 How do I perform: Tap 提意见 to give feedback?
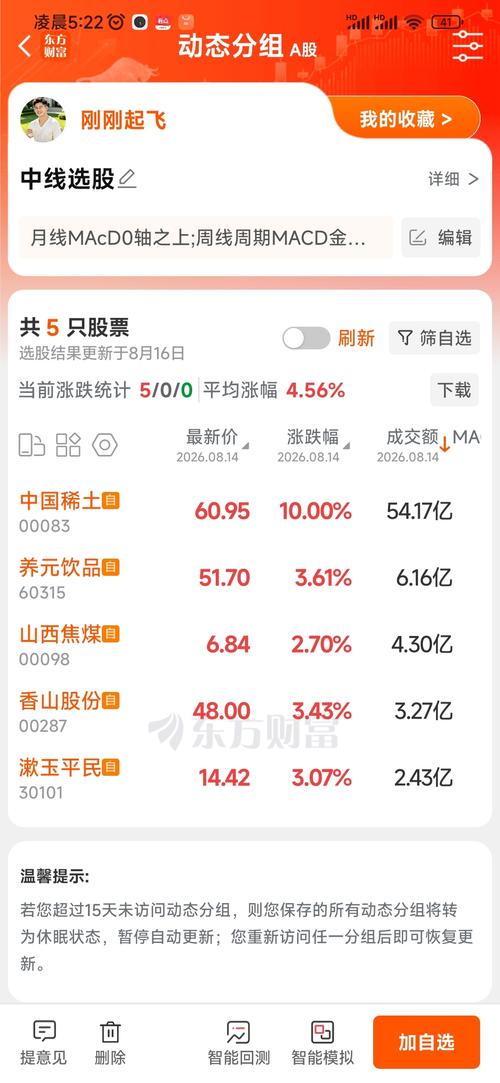pyautogui.click(x=44, y=1043)
